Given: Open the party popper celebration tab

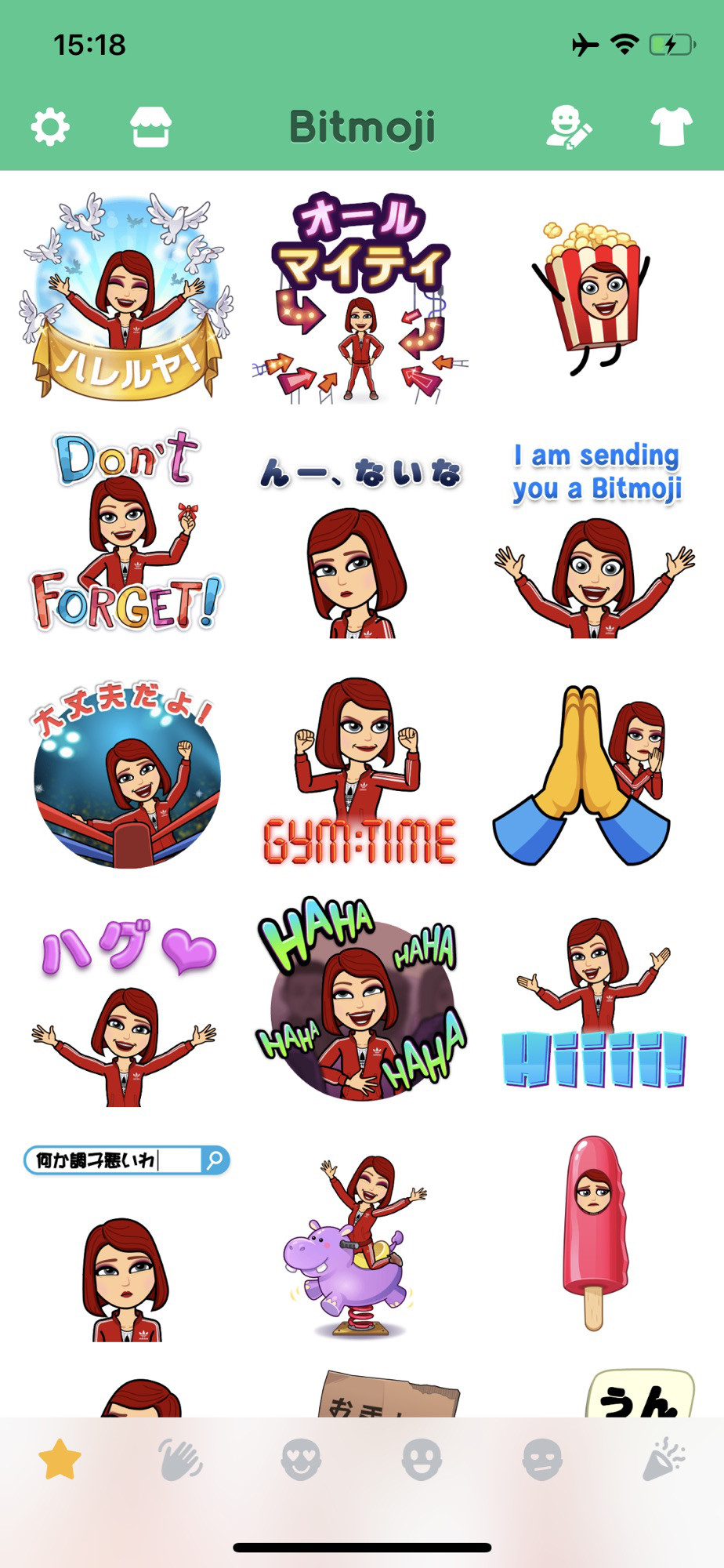Looking at the screenshot, I should pyautogui.click(x=663, y=1460).
